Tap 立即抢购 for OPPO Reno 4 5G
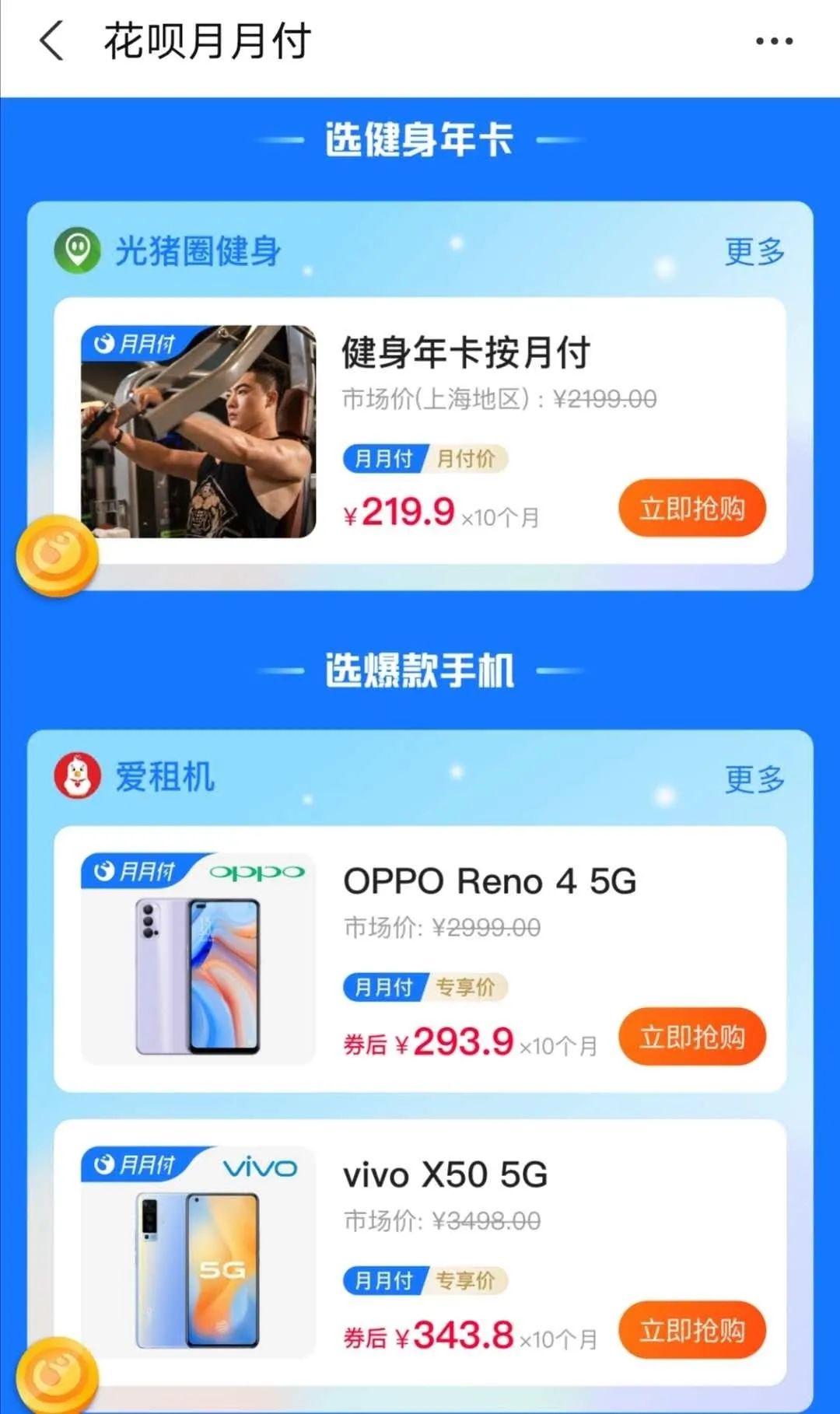The image size is (840, 1414). 692,1037
